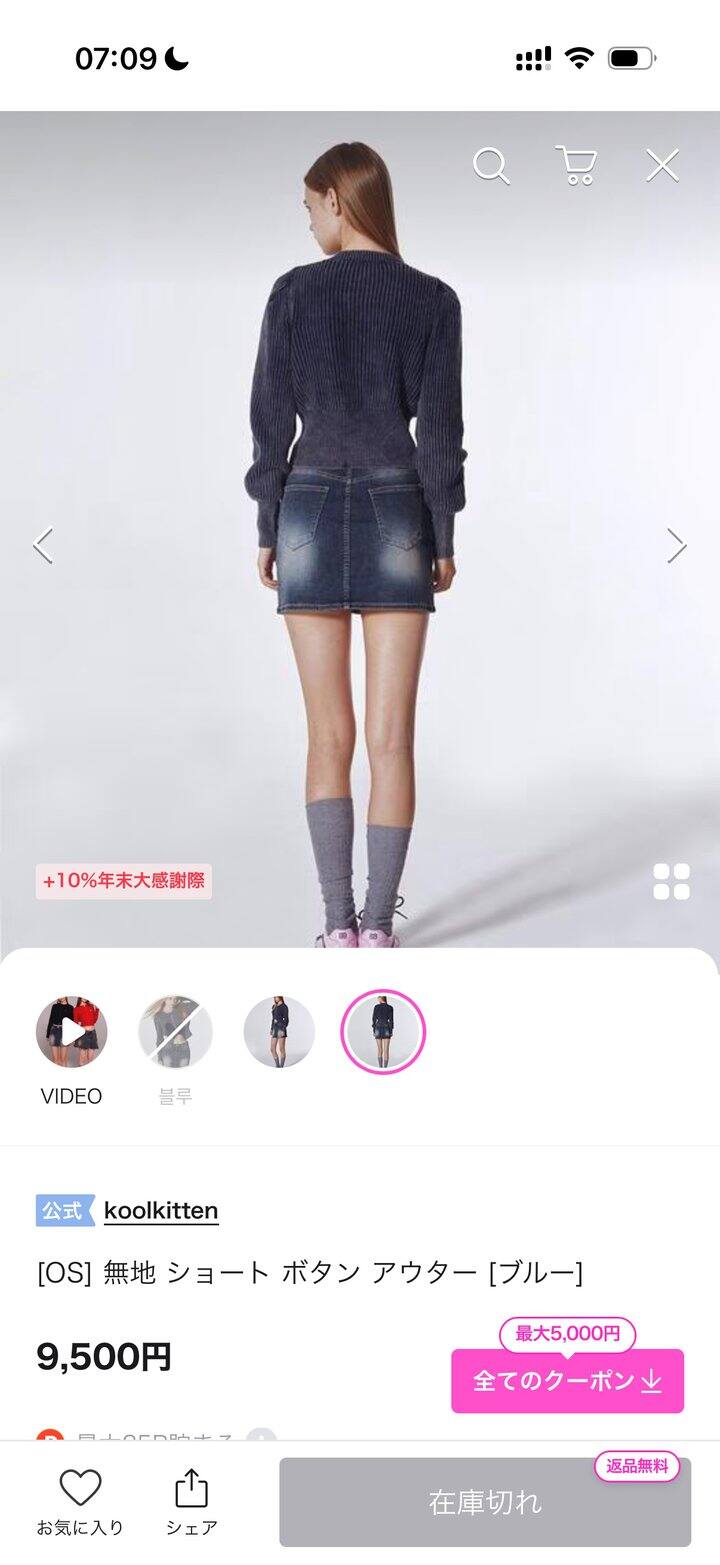This screenshot has height=1565, width=720.
Task: Select the crossed-out sold-out color thumbnail
Action: (174, 1032)
